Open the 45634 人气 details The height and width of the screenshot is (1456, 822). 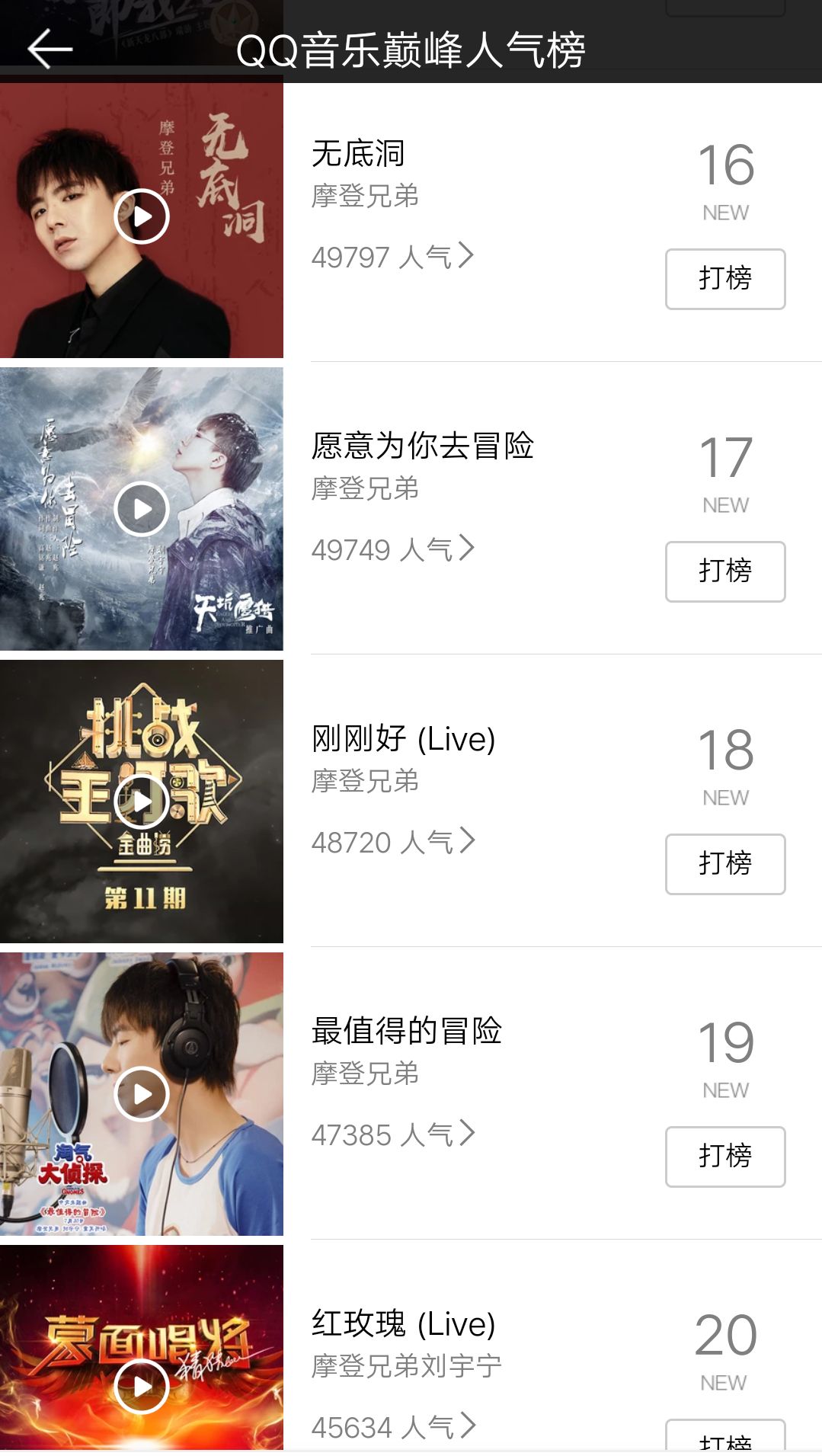[x=392, y=1427]
